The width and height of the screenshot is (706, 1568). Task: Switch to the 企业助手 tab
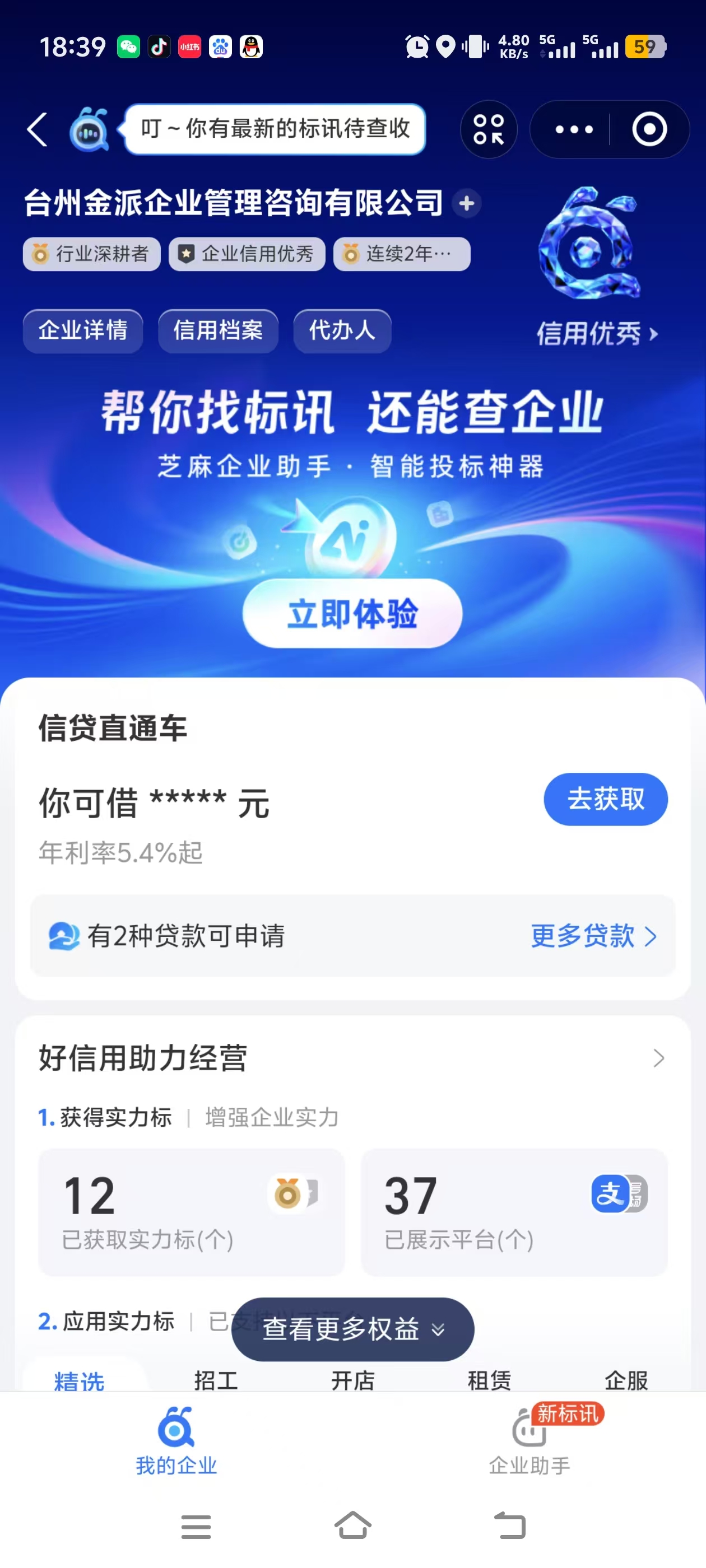(x=529, y=1441)
